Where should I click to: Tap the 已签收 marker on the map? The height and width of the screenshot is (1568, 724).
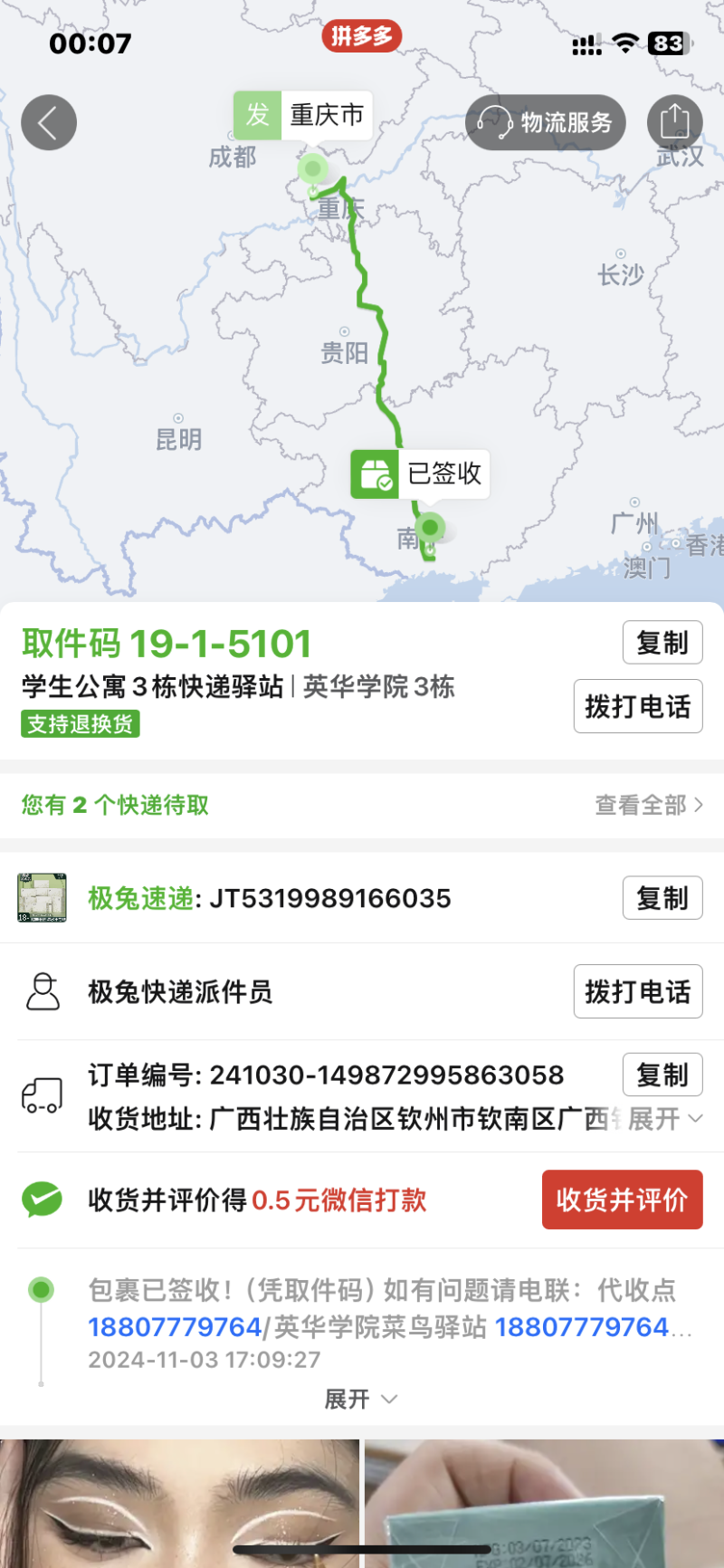coord(421,473)
